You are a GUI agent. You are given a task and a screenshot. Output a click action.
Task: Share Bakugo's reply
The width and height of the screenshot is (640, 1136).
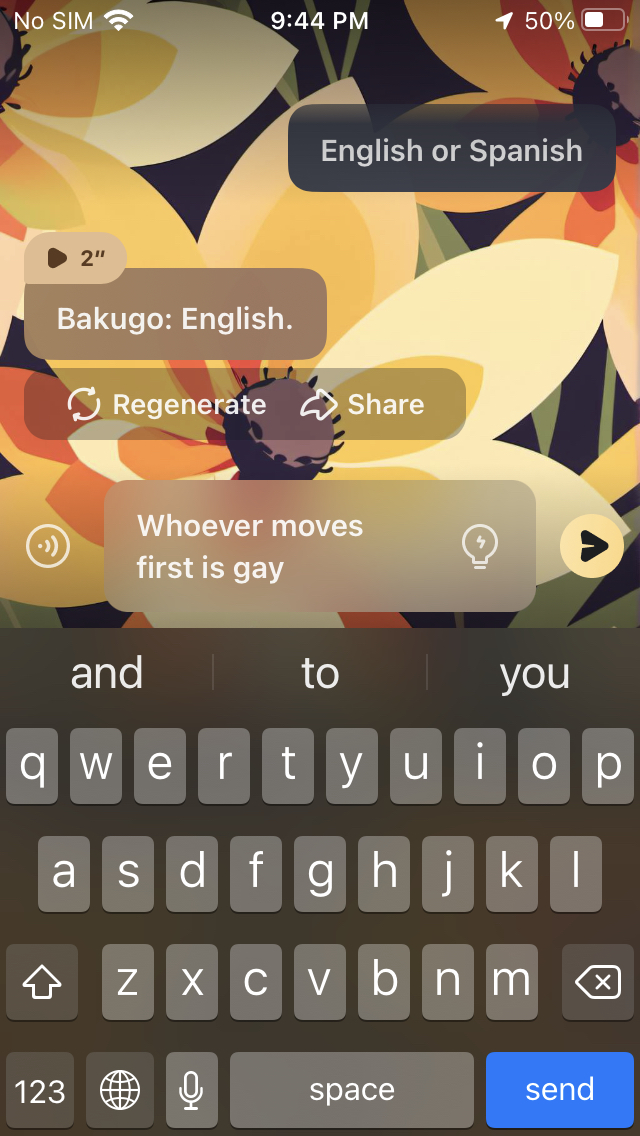(x=363, y=404)
